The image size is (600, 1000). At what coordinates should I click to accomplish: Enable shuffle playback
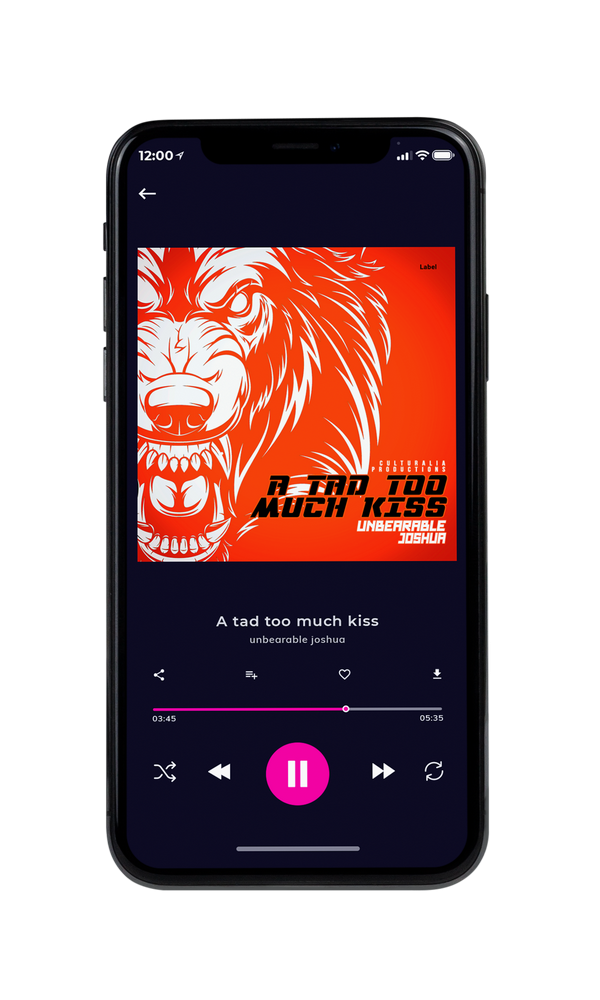pyautogui.click(x=165, y=772)
